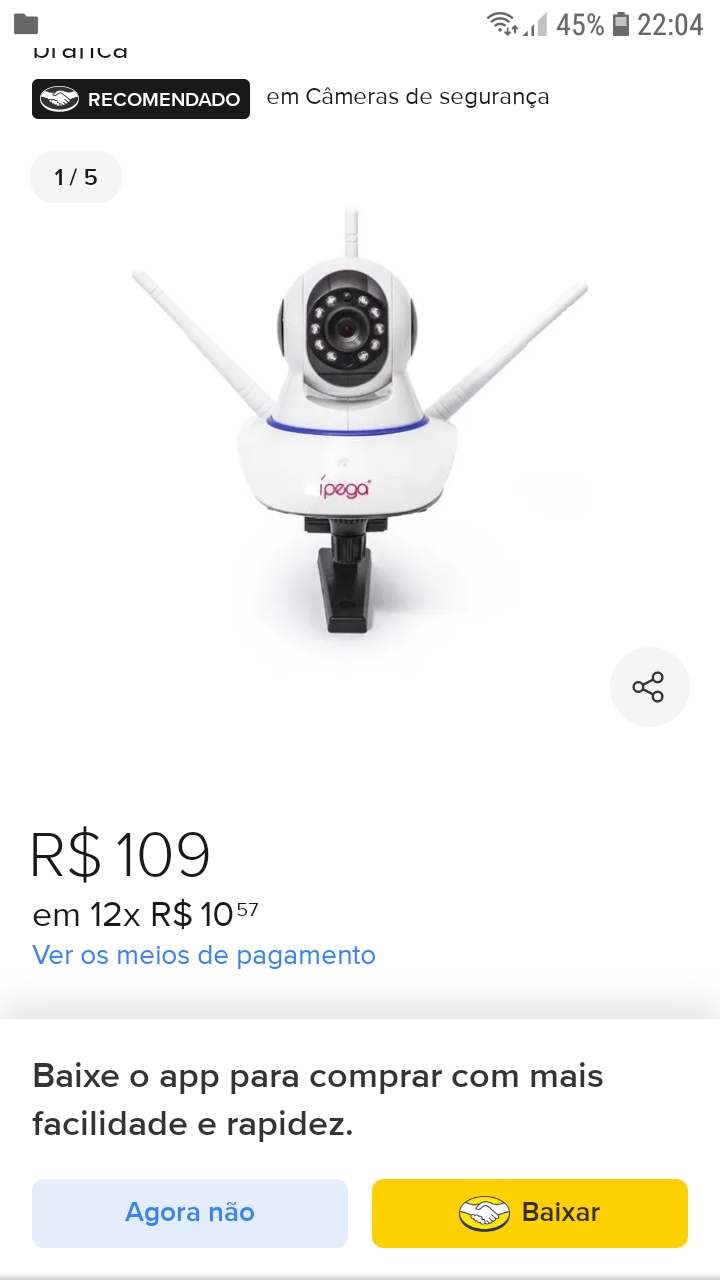Open Ver os meios de pagamento link
720x1280 pixels.
pyautogui.click(x=204, y=955)
